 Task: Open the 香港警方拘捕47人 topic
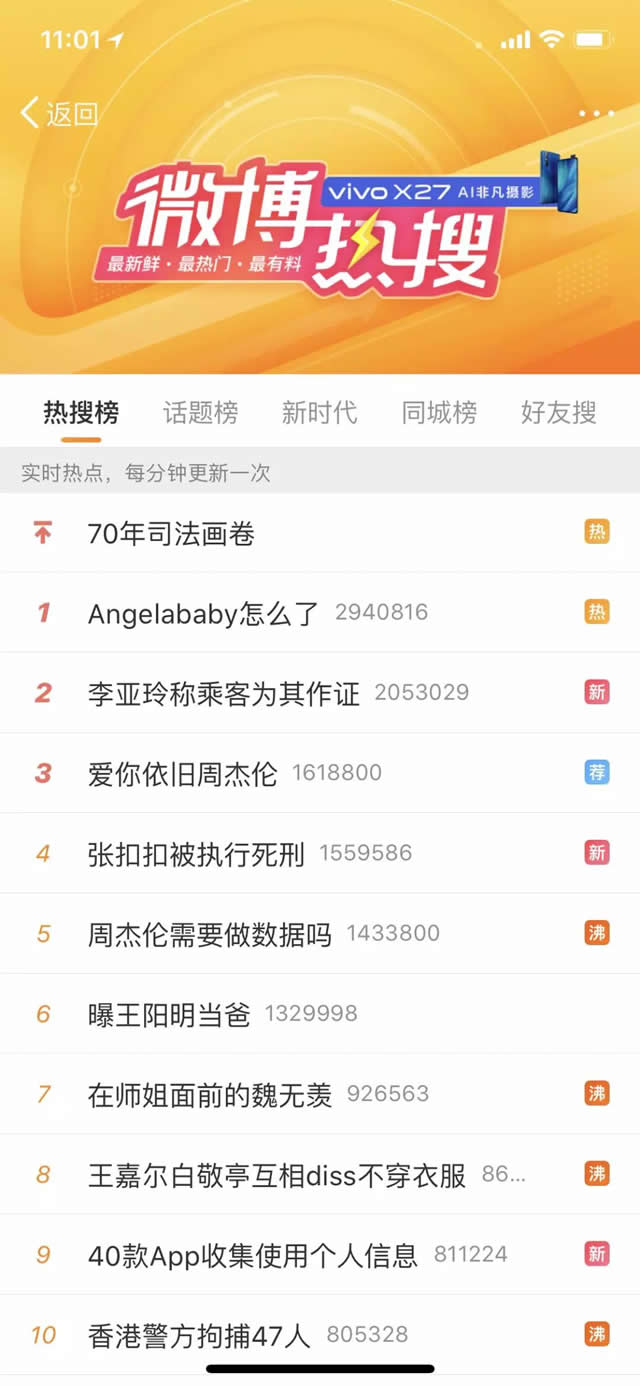(199, 1335)
